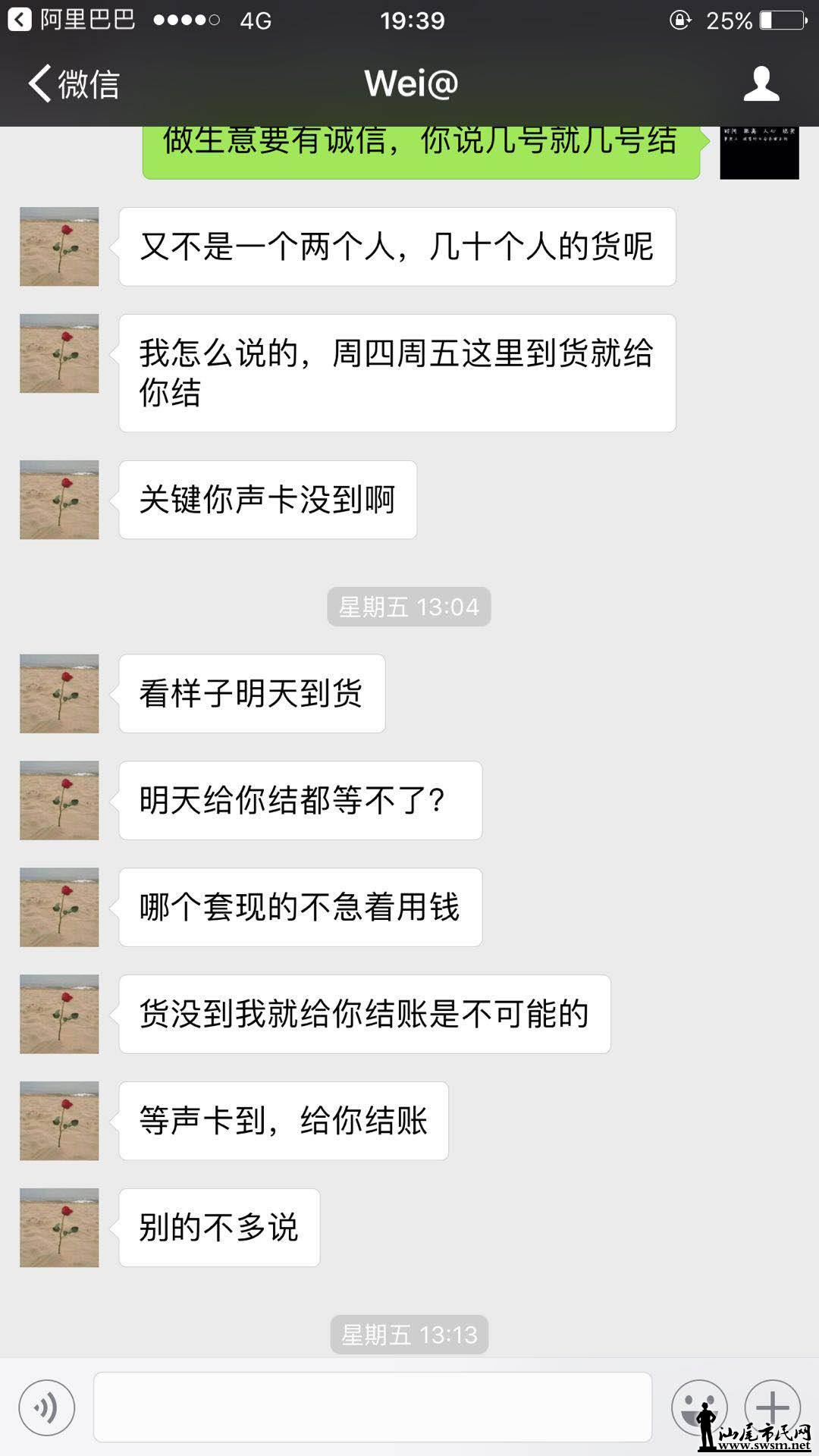Open the chat info profile icon
Screen dimensions: 819x1456
point(761,83)
